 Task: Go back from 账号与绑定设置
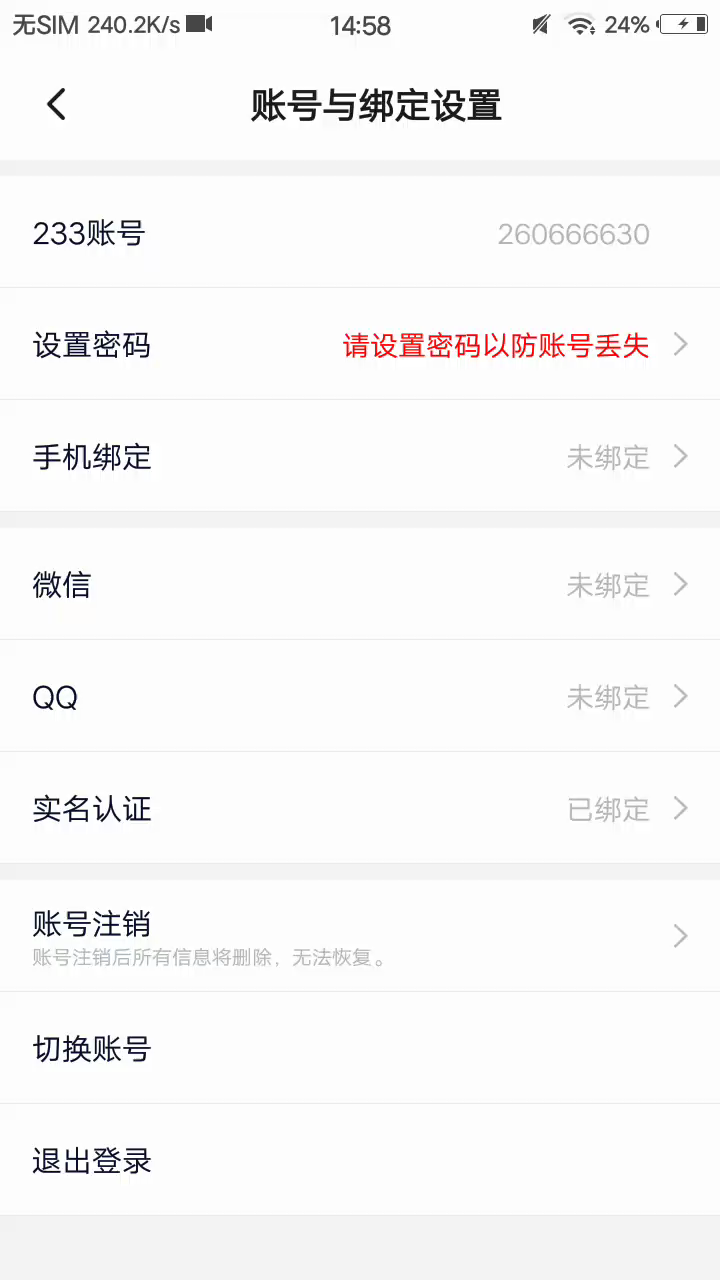(57, 104)
